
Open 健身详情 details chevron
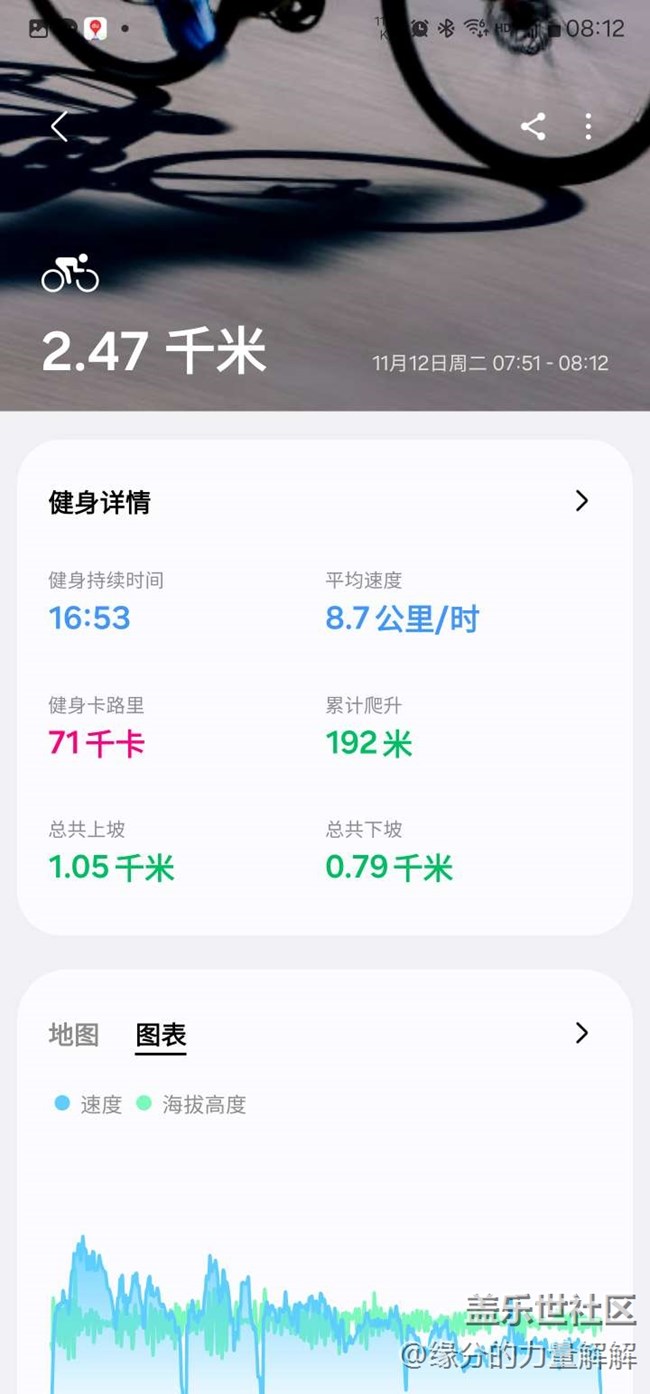(581, 501)
